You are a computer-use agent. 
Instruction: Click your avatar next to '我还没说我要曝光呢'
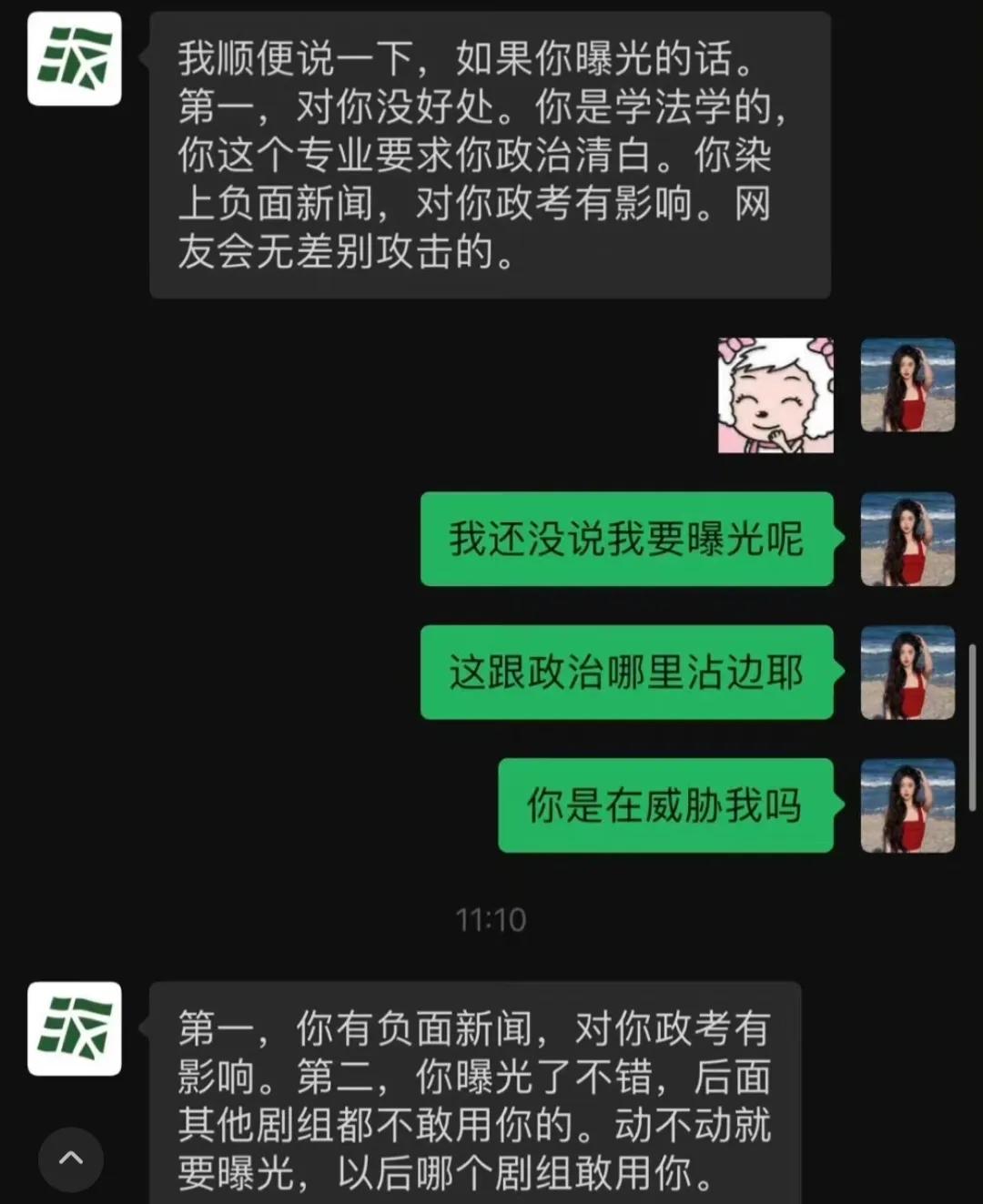[x=907, y=539]
